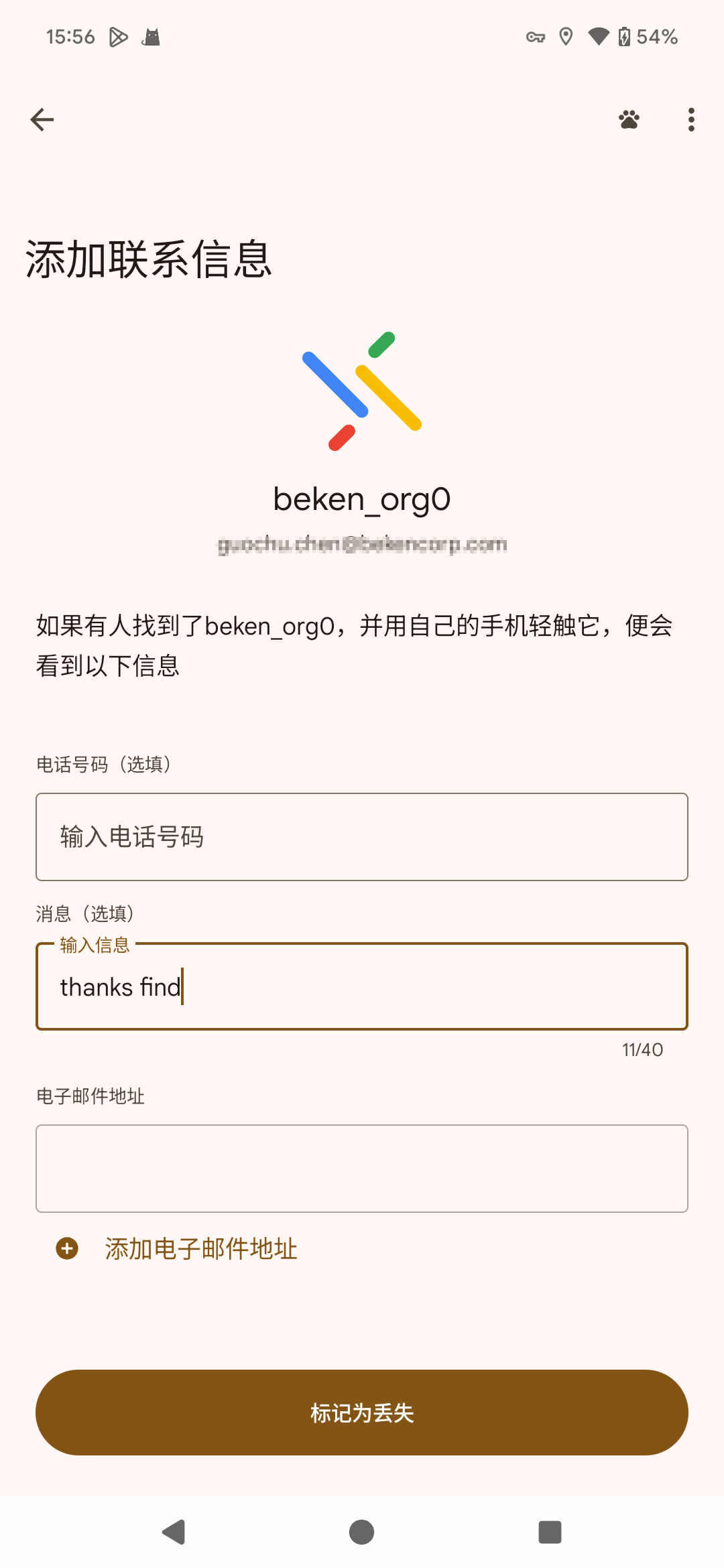The width and height of the screenshot is (724, 1568).
Task: Open the three-dot overflow menu
Action: point(691,120)
